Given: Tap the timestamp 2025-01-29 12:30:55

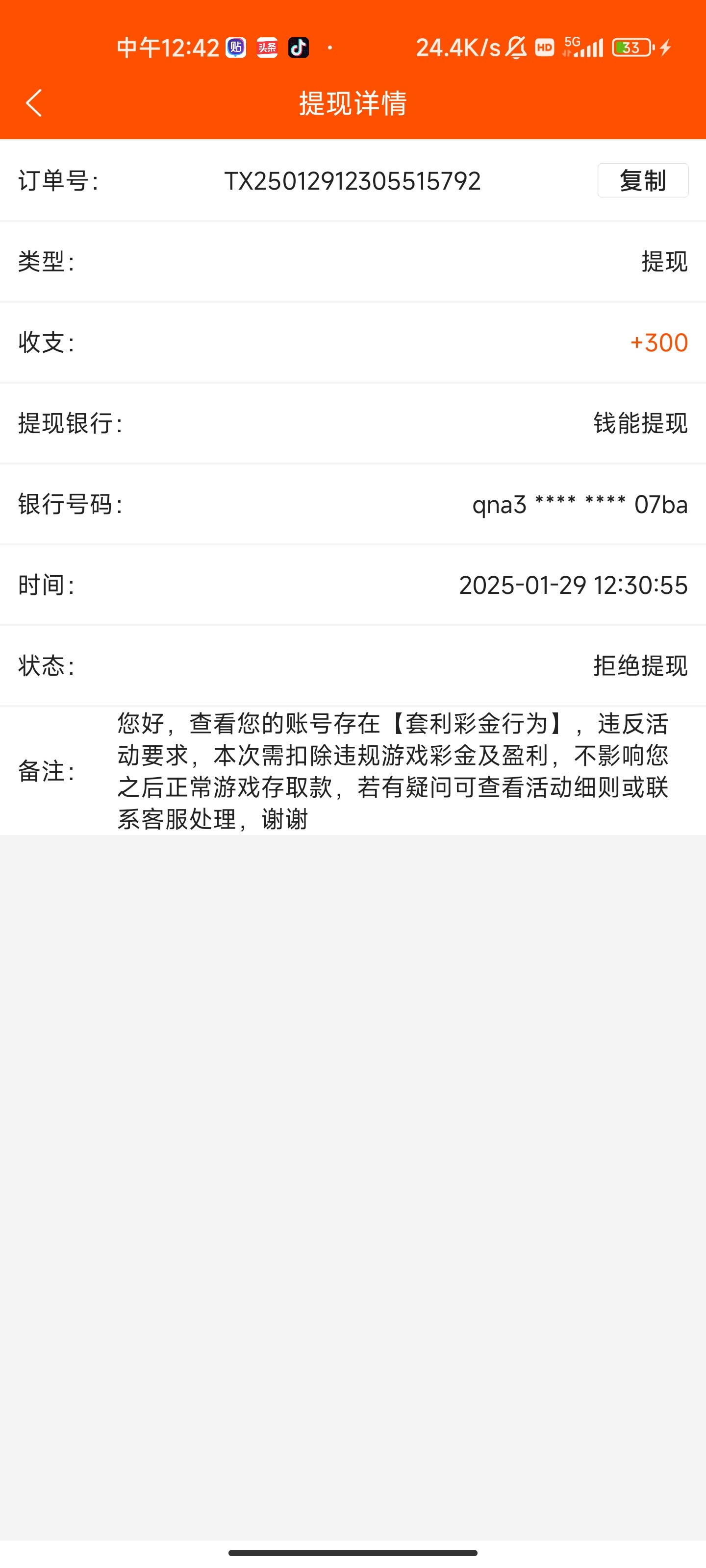Looking at the screenshot, I should (574, 586).
